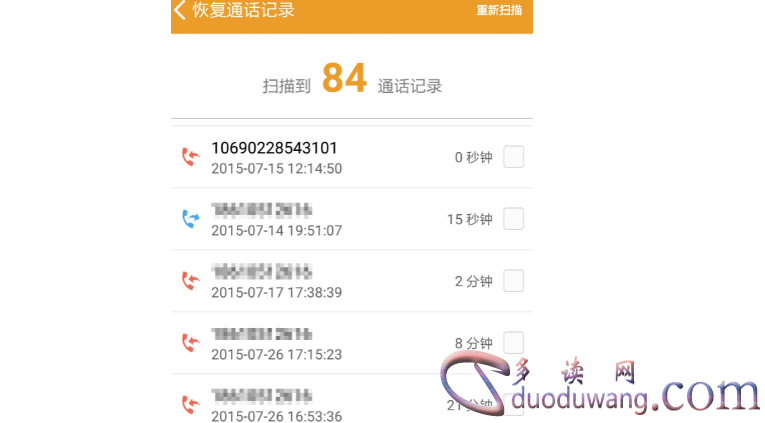765x423 pixels.
Task: Go back from 恢复通话记录 screen
Action: tap(180, 11)
